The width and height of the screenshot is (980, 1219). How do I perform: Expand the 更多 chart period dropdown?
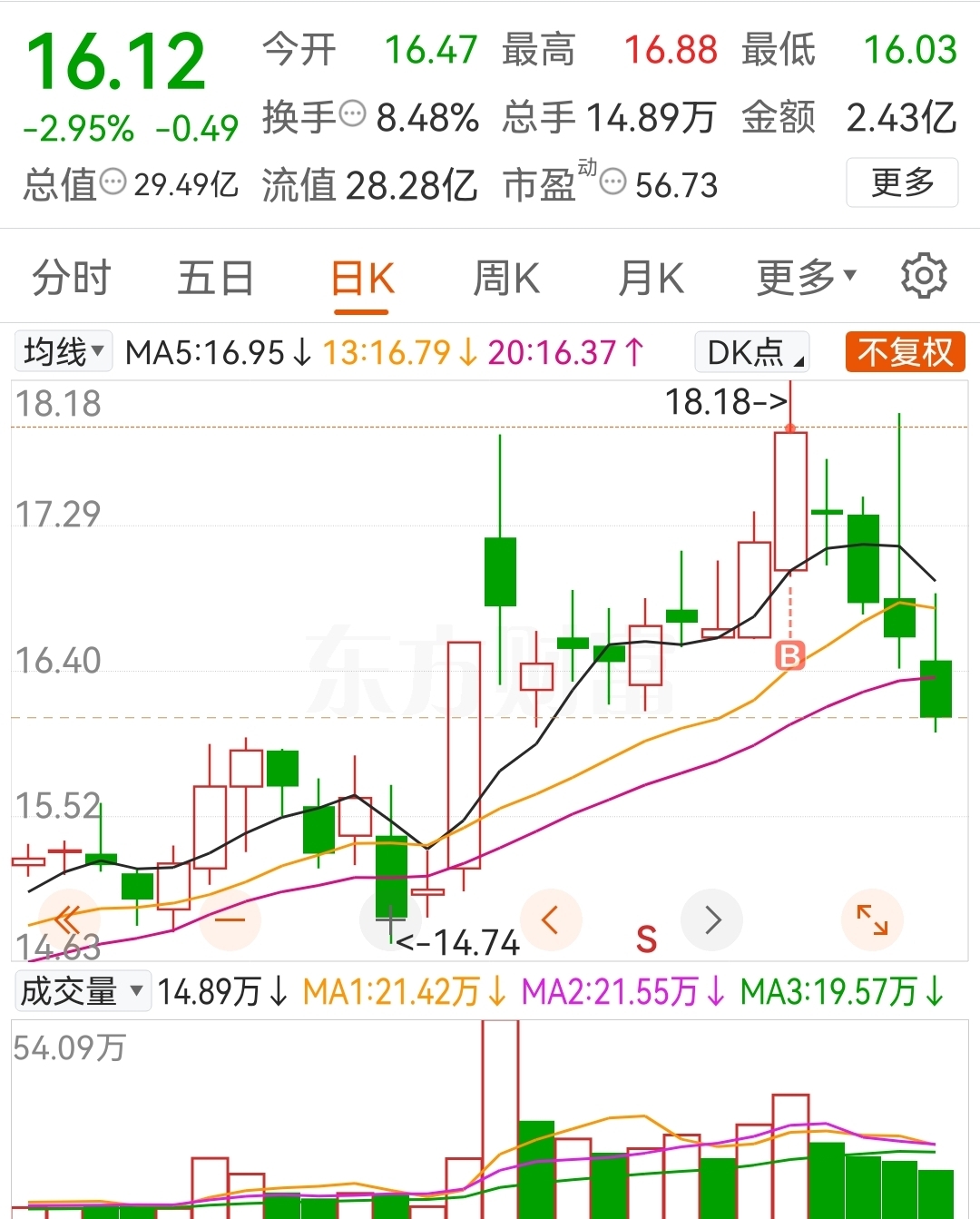[806, 278]
